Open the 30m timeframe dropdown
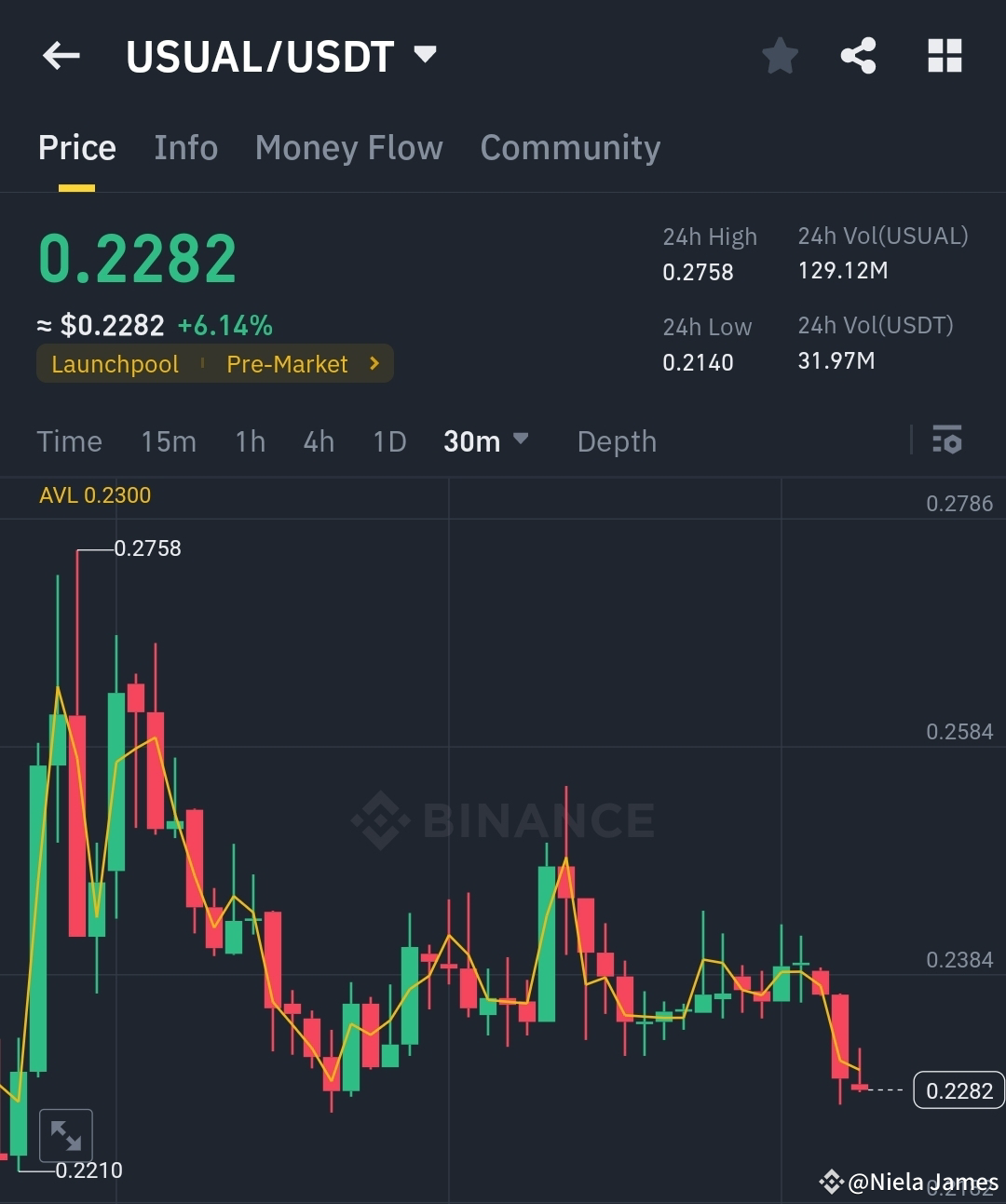The width and height of the screenshot is (1006, 1204). click(486, 441)
